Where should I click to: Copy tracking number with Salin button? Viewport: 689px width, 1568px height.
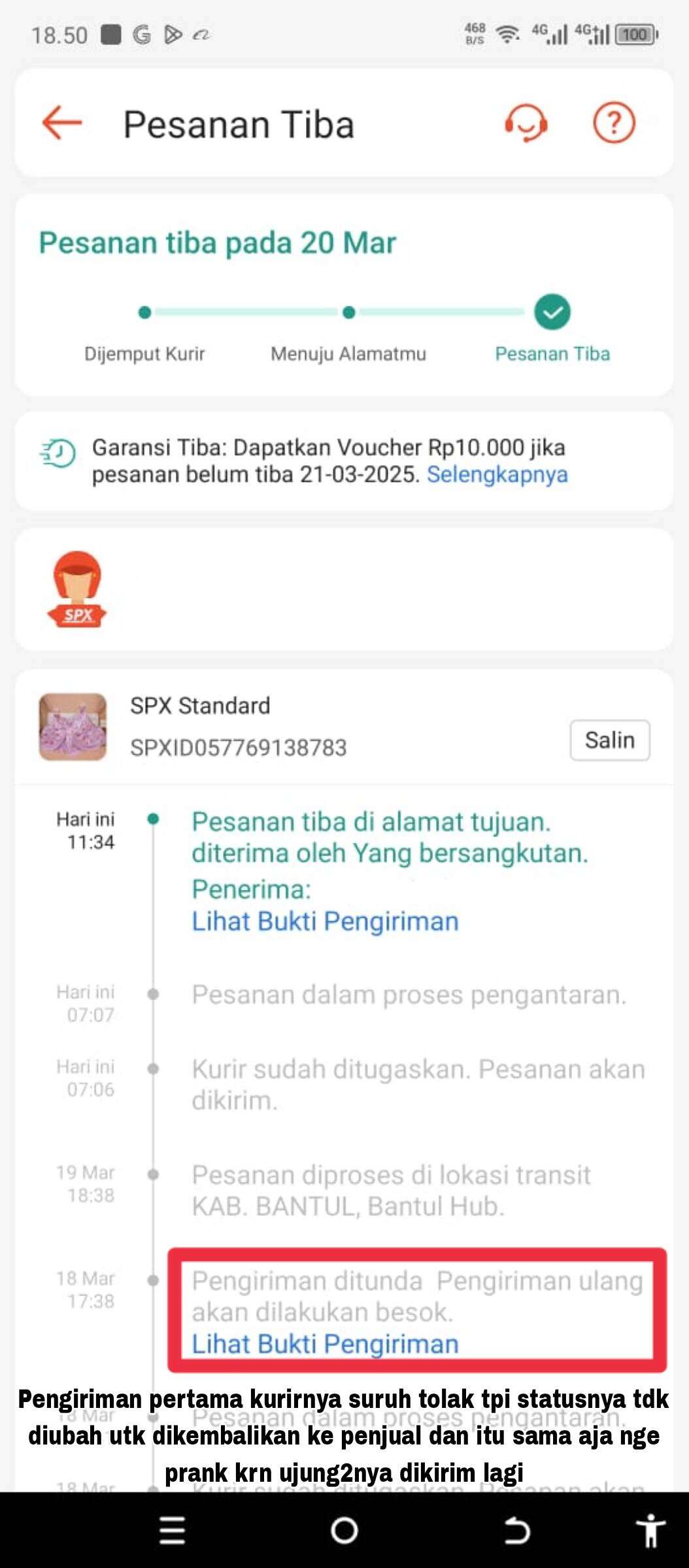click(x=610, y=740)
